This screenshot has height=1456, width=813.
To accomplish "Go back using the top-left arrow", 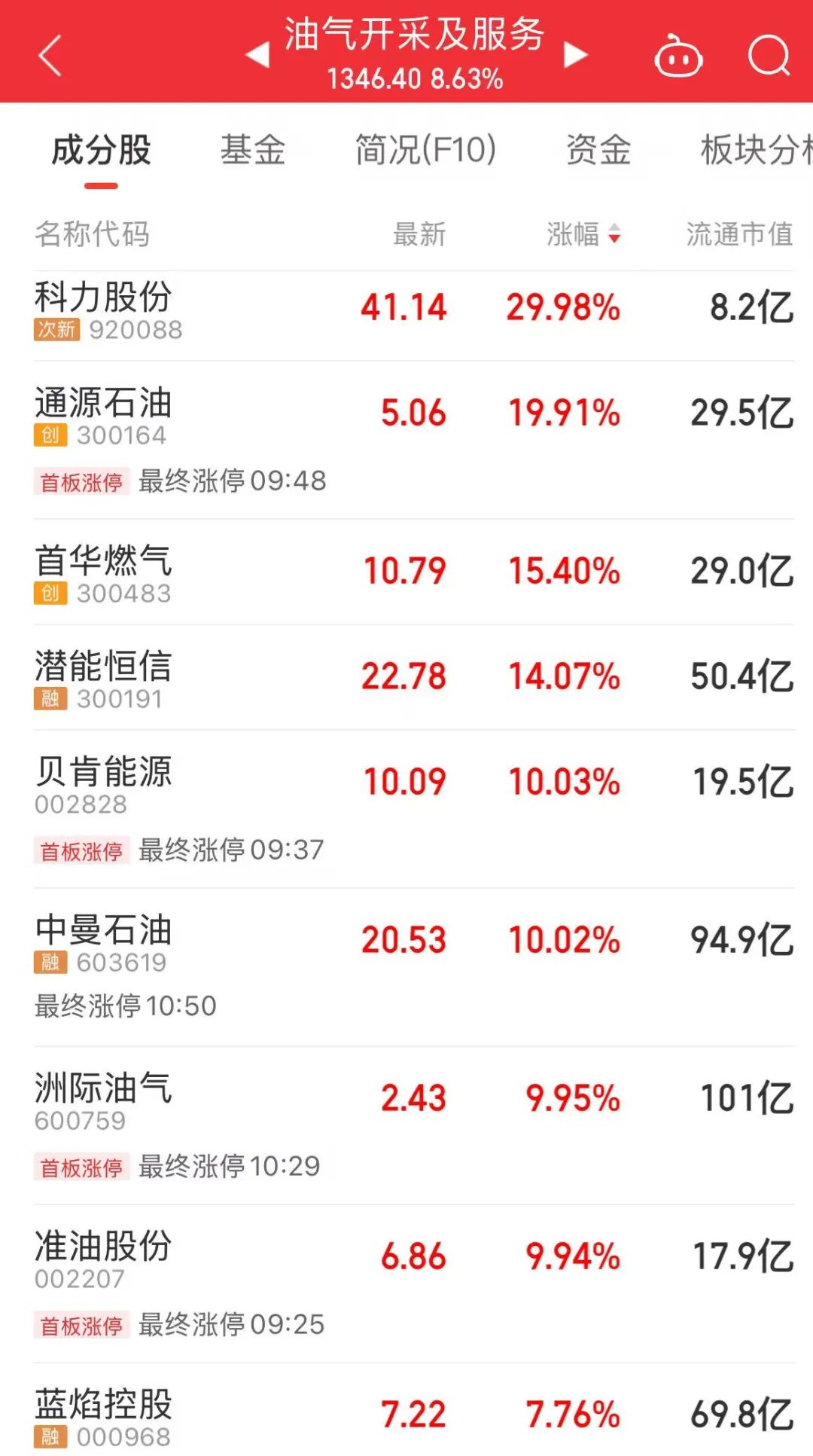I will [50, 56].
